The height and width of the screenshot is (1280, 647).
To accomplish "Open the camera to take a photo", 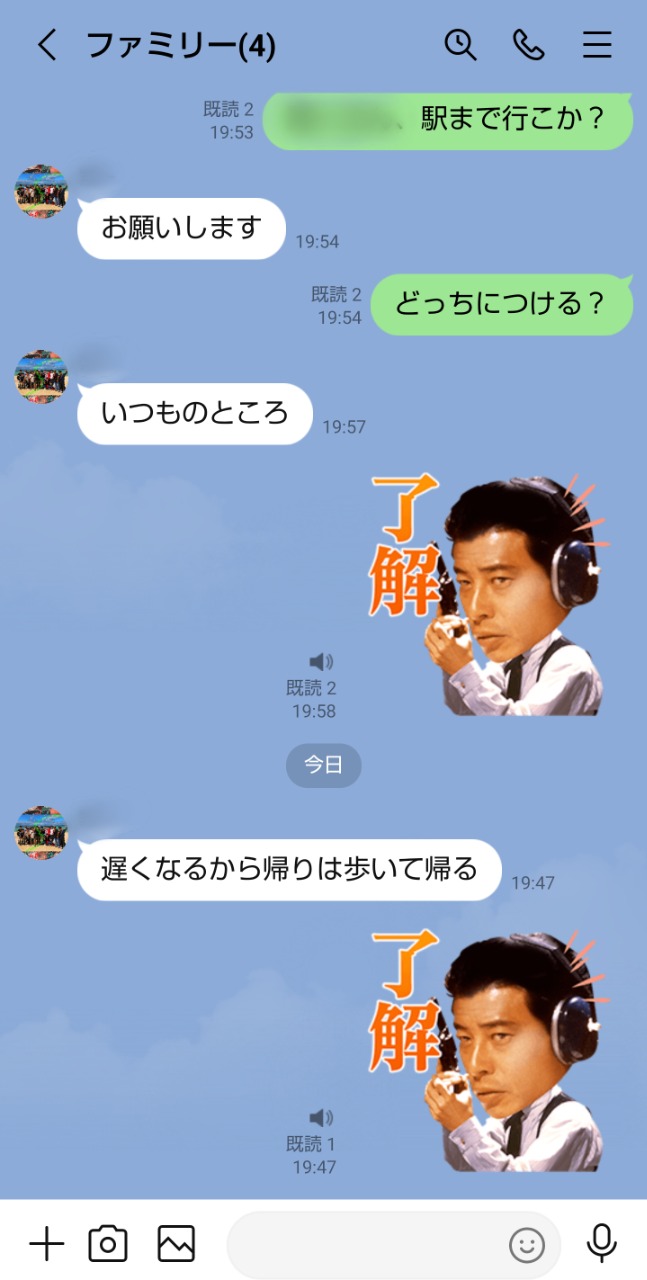I will tap(108, 1244).
